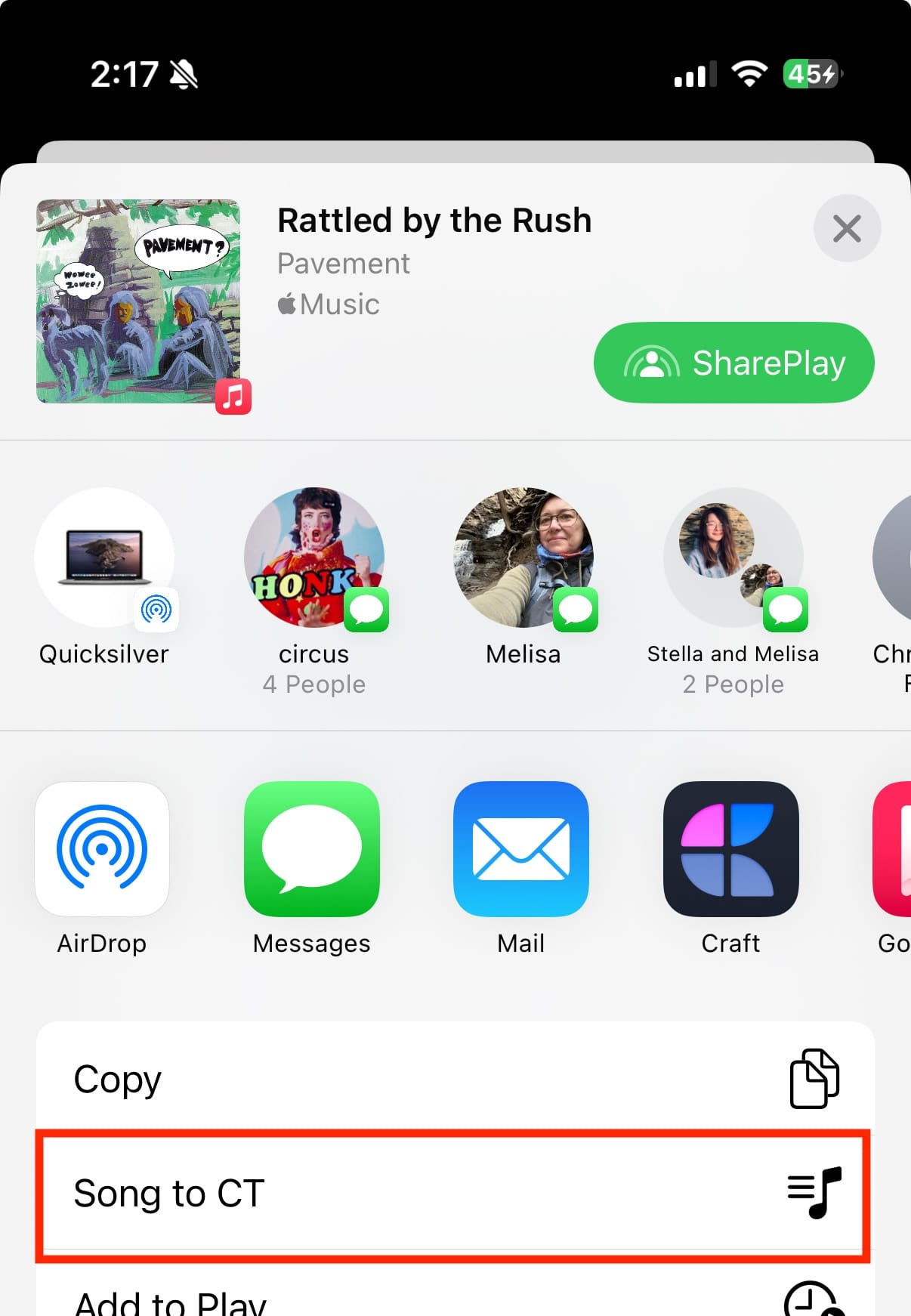The image size is (911, 1316).
Task: Send the song to Craft
Action: [x=730, y=849]
